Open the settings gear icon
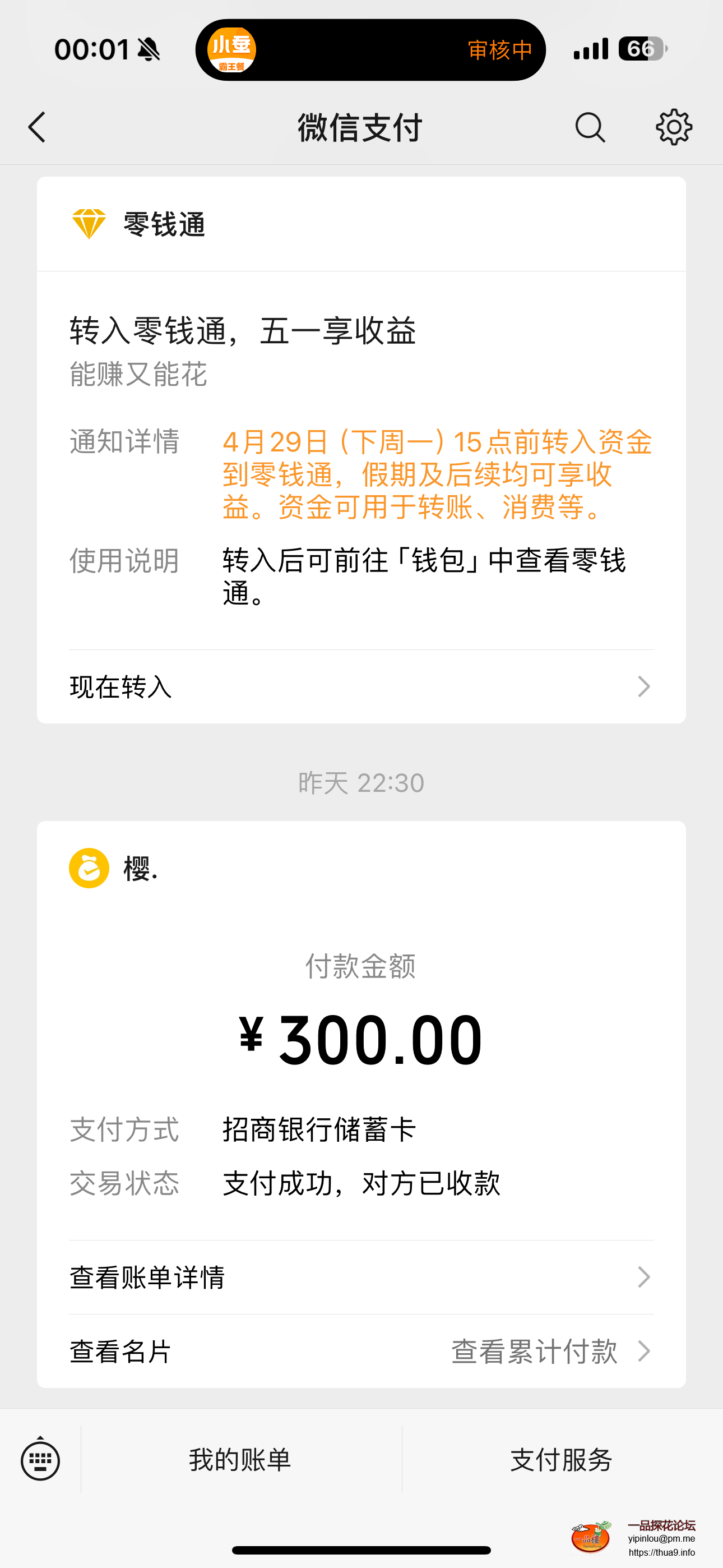 click(673, 128)
